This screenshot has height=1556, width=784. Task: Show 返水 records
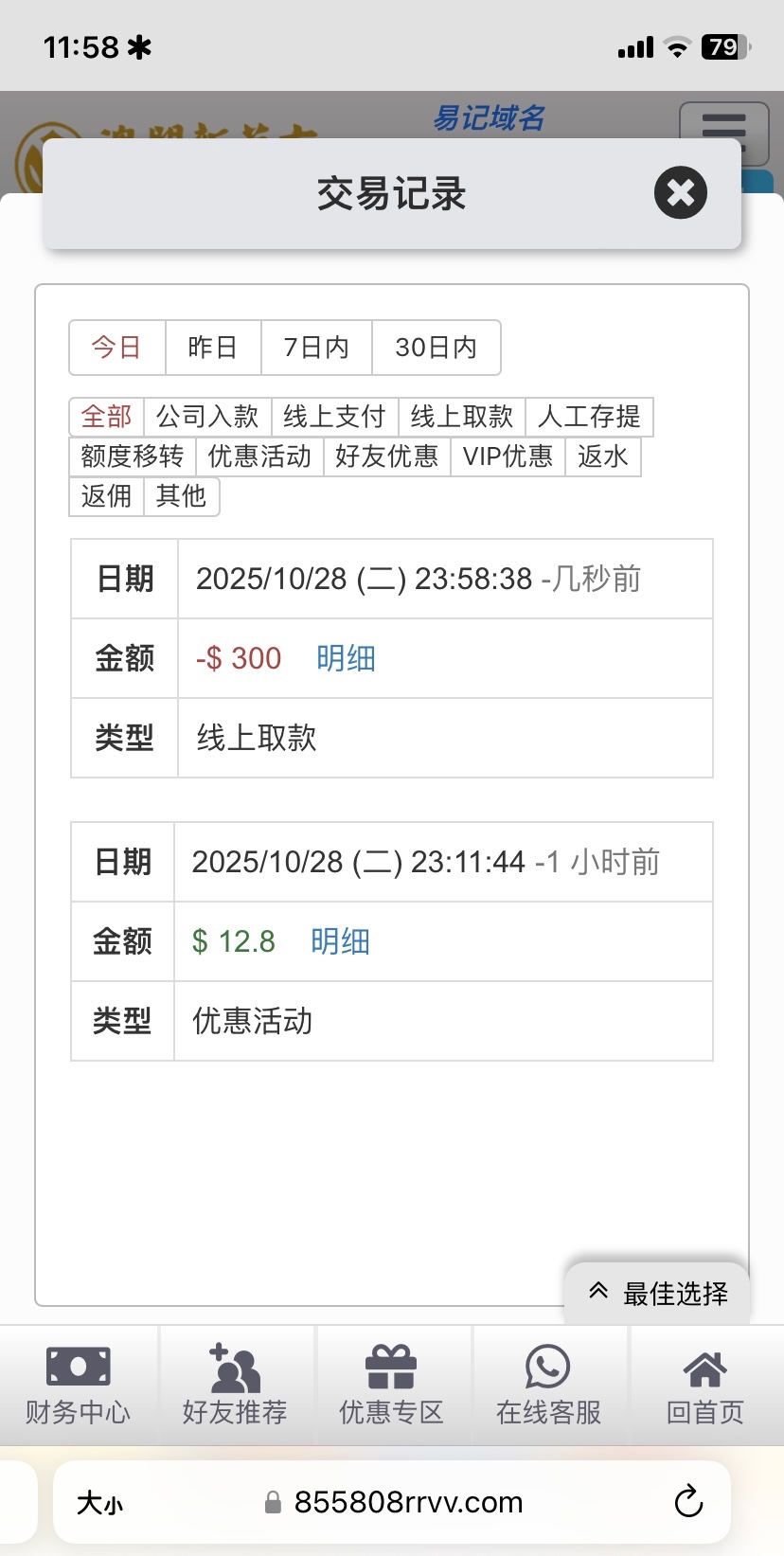coord(603,456)
